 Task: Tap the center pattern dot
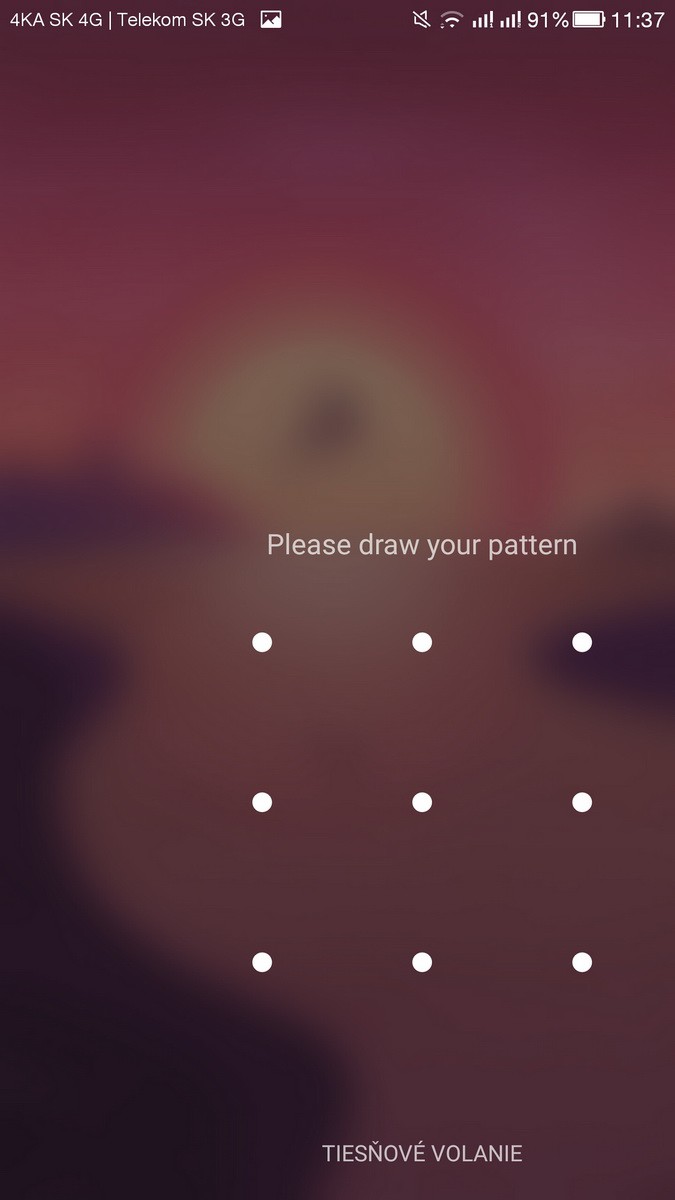(422, 802)
